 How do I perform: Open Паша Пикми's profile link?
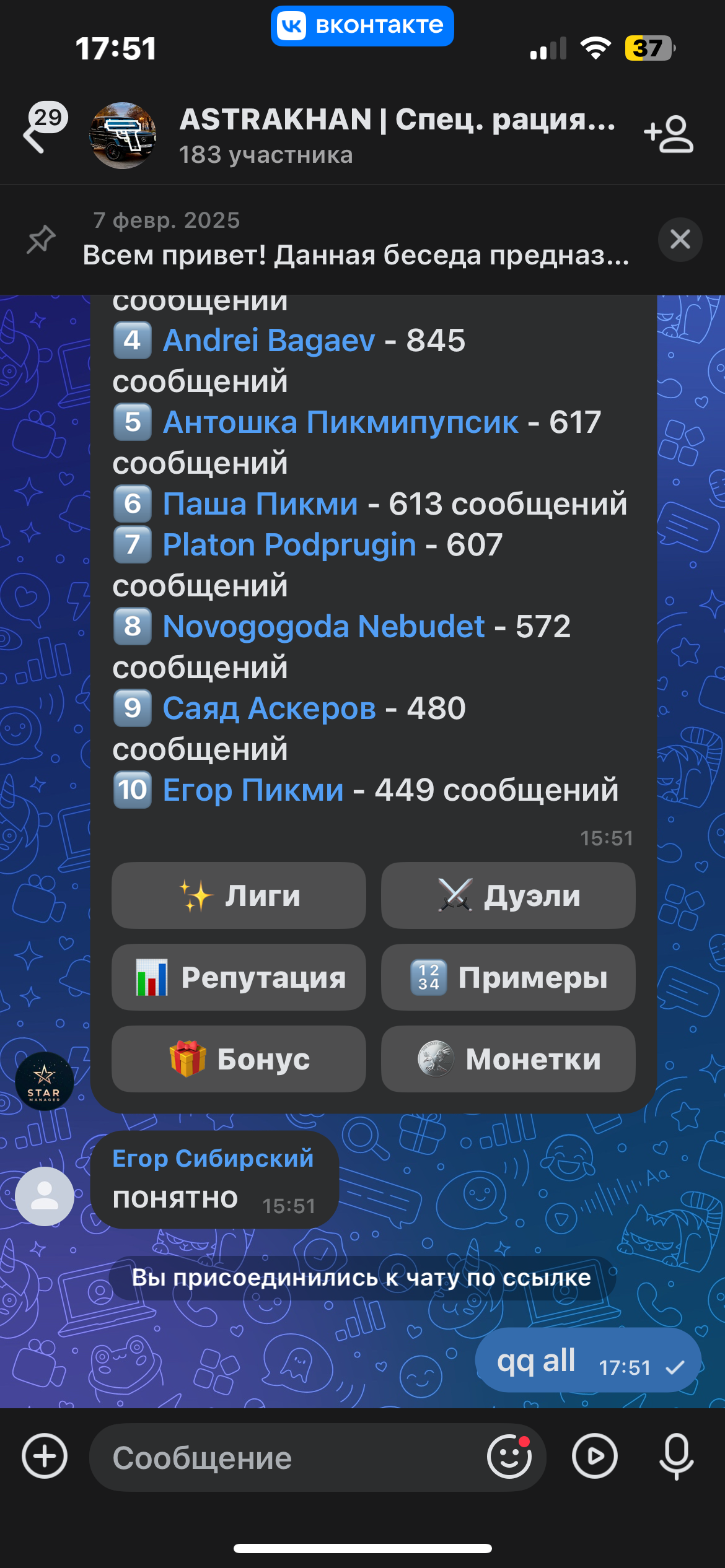pyautogui.click(x=260, y=504)
